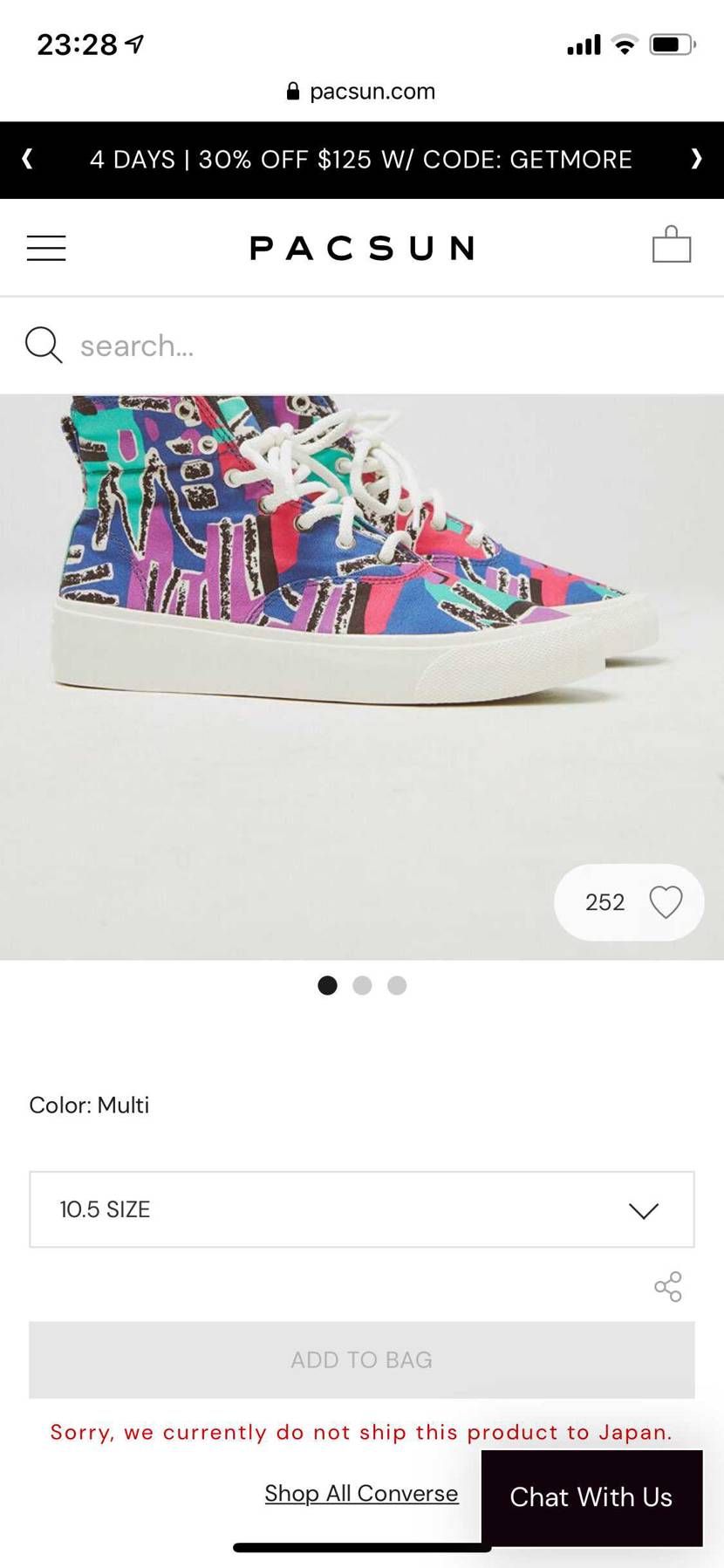
Task: Go to the PacSun home logo
Action: point(362,248)
